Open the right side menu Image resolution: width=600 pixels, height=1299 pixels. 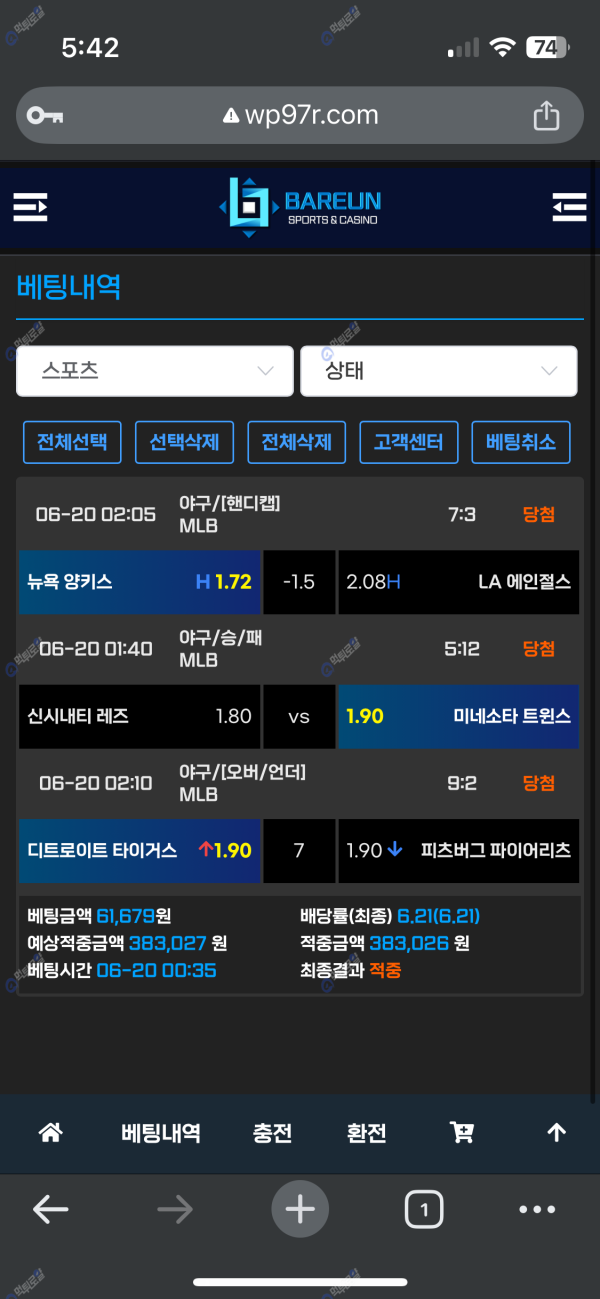pos(569,207)
